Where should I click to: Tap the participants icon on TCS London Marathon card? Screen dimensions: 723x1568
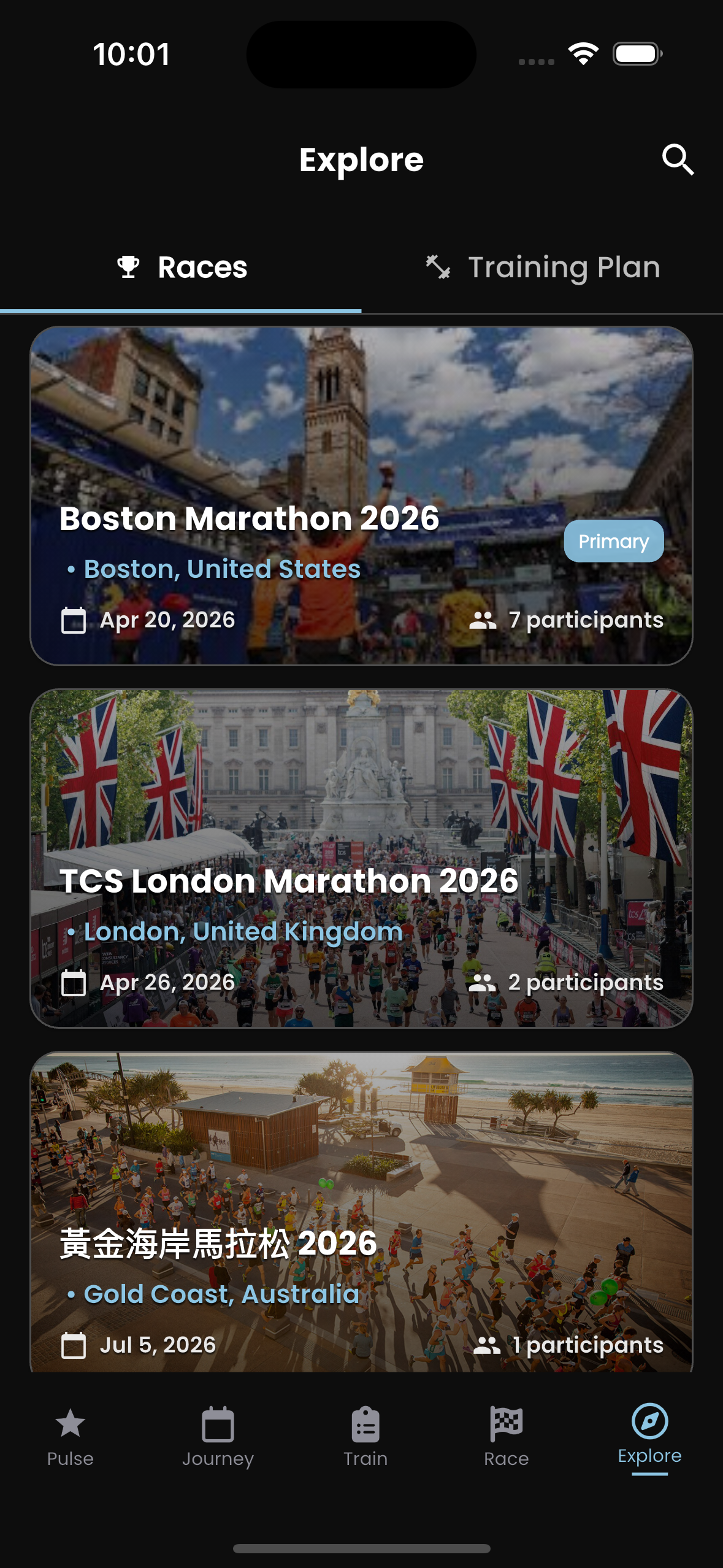pyautogui.click(x=484, y=982)
